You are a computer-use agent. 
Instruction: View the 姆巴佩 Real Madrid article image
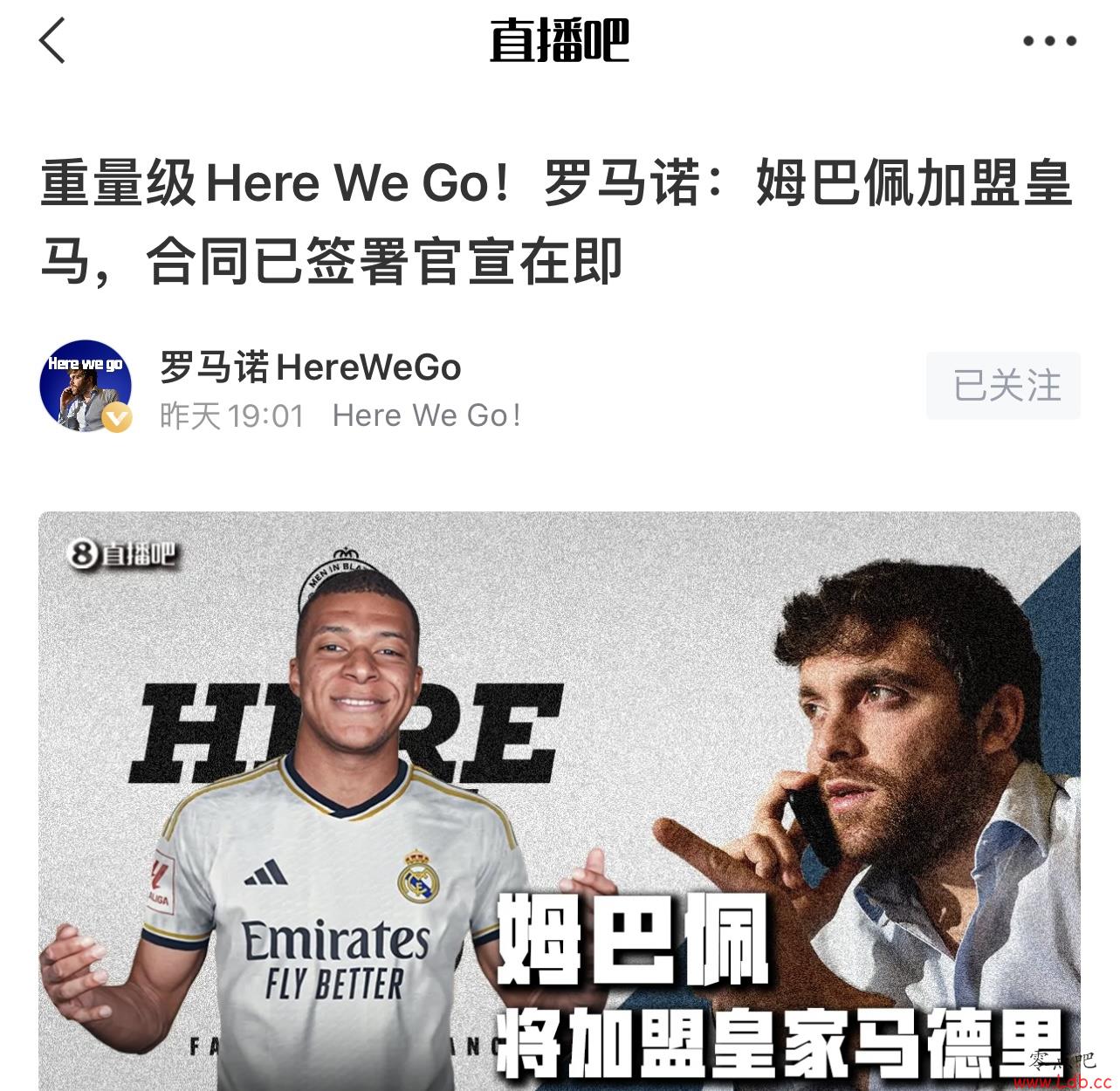point(559,799)
